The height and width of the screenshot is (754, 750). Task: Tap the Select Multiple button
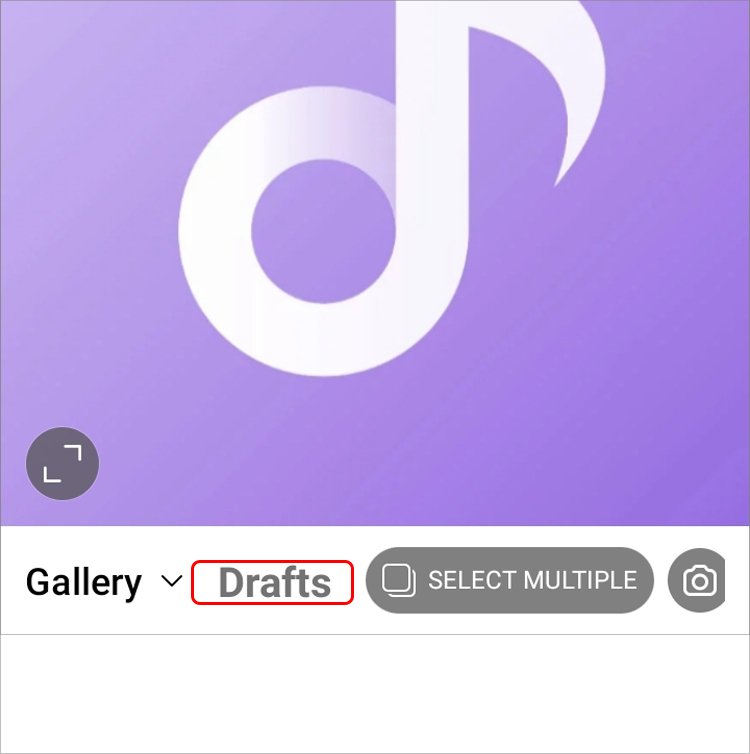(510, 580)
